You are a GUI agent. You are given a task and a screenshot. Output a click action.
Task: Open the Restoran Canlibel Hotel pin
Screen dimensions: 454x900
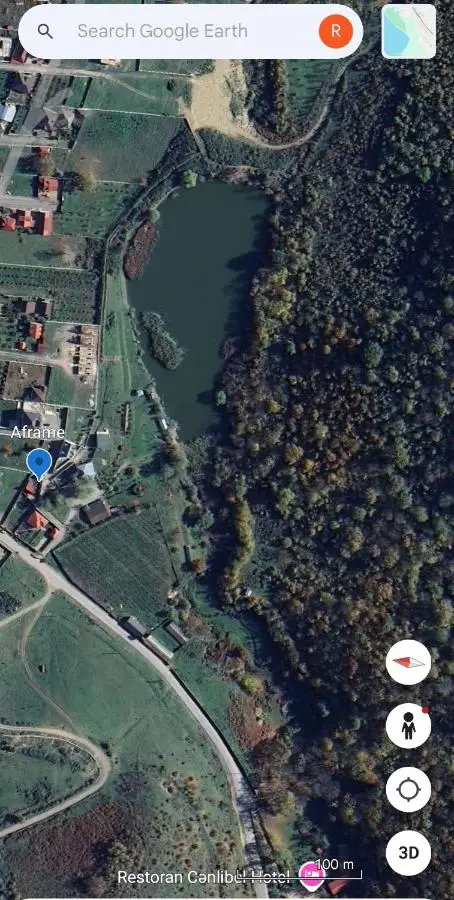(312, 877)
